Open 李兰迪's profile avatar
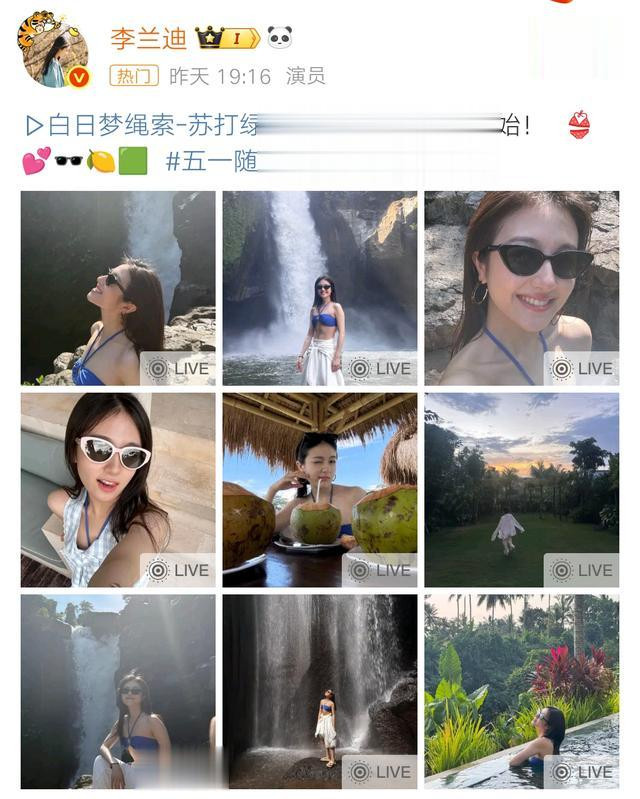 point(53,48)
